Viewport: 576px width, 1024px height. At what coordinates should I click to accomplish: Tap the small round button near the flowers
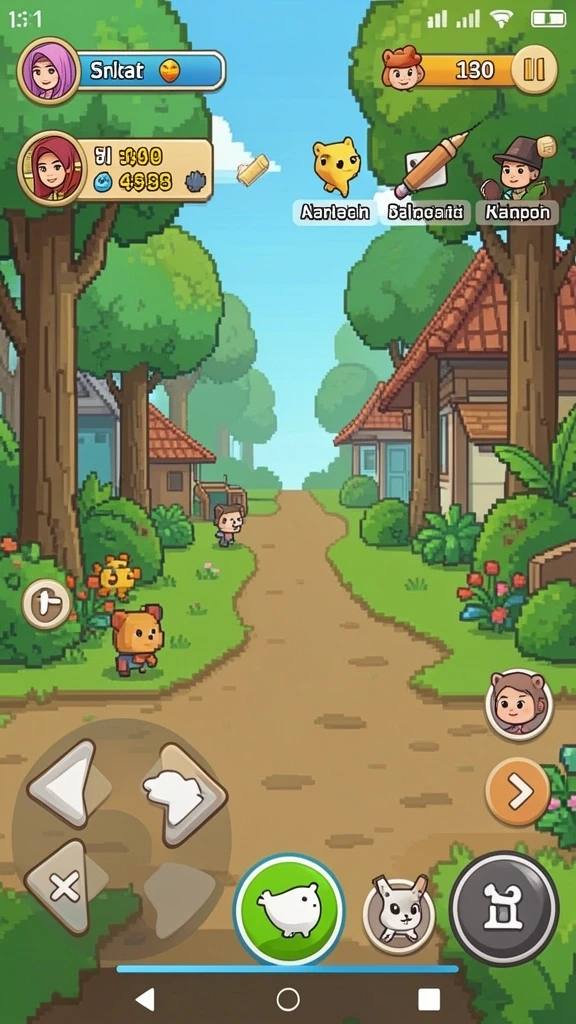(46, 604)
